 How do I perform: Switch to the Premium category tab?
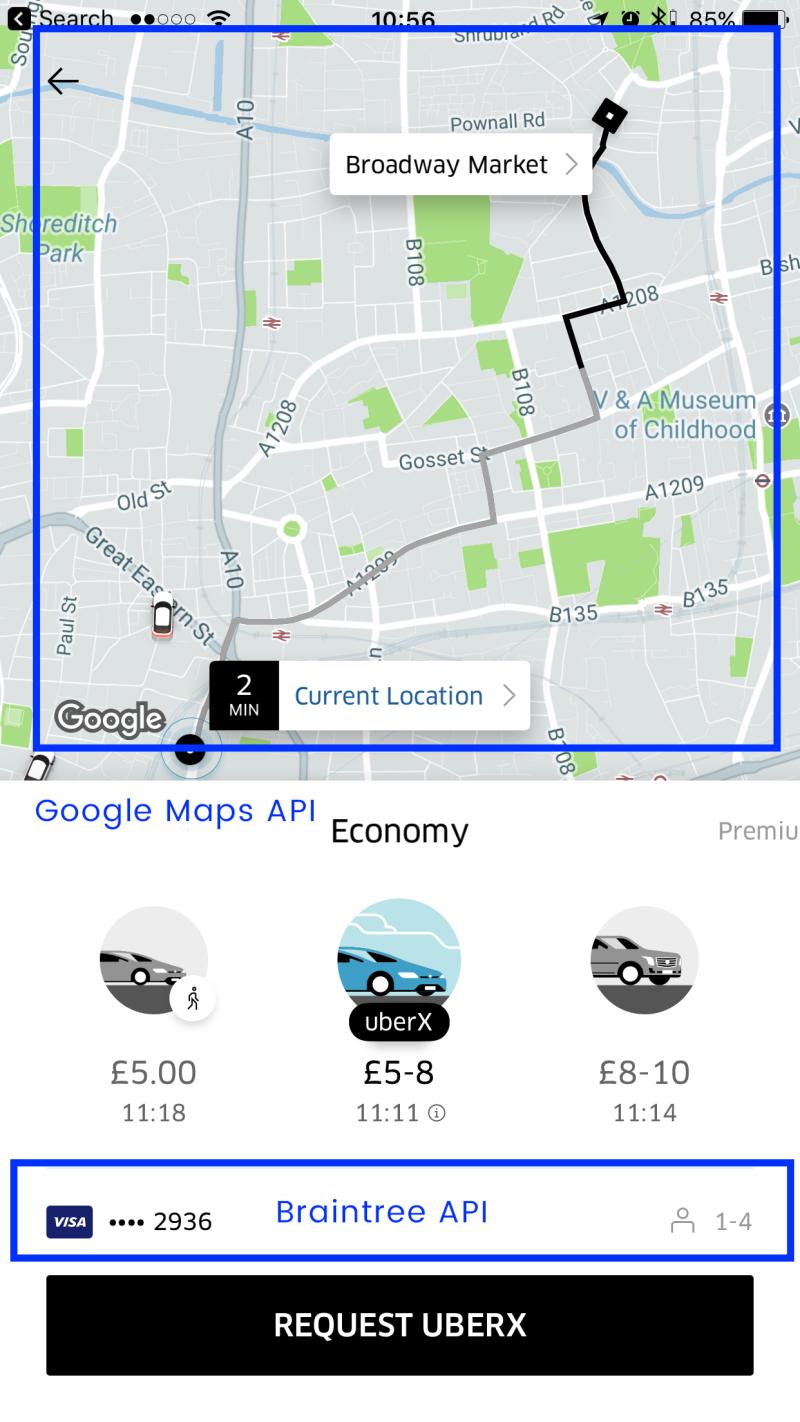(758, 831)
